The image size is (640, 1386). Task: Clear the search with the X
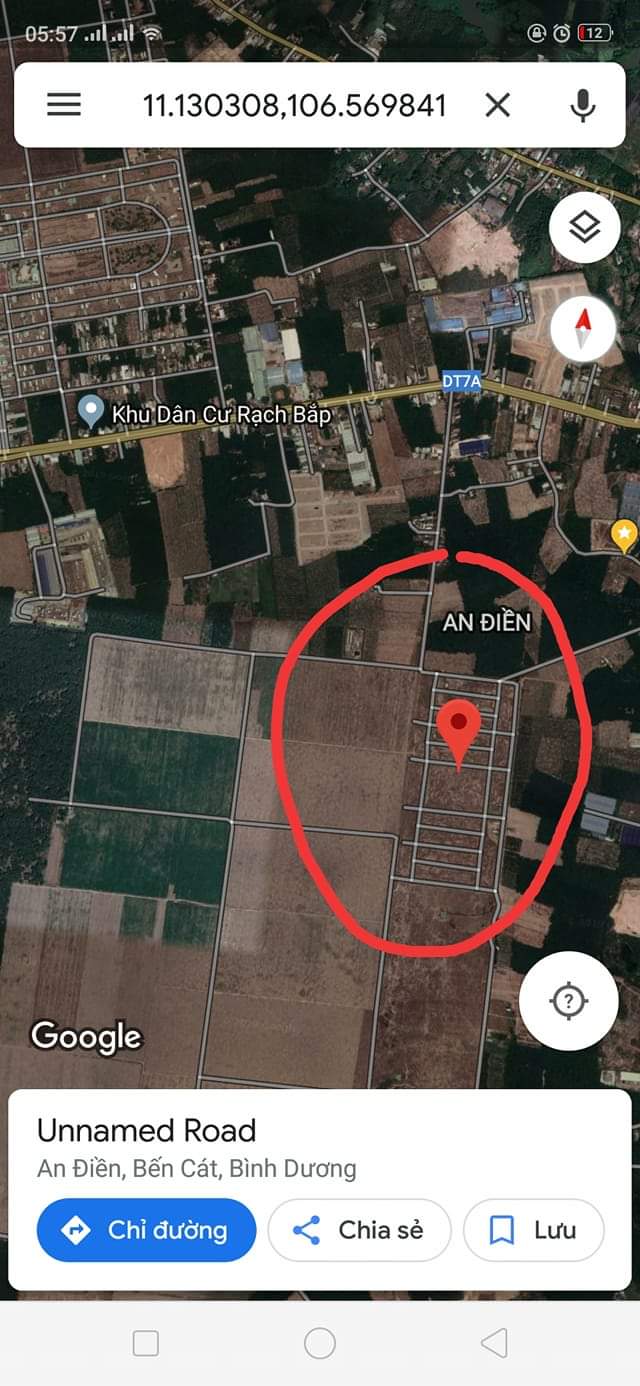(x=498, y=105)
